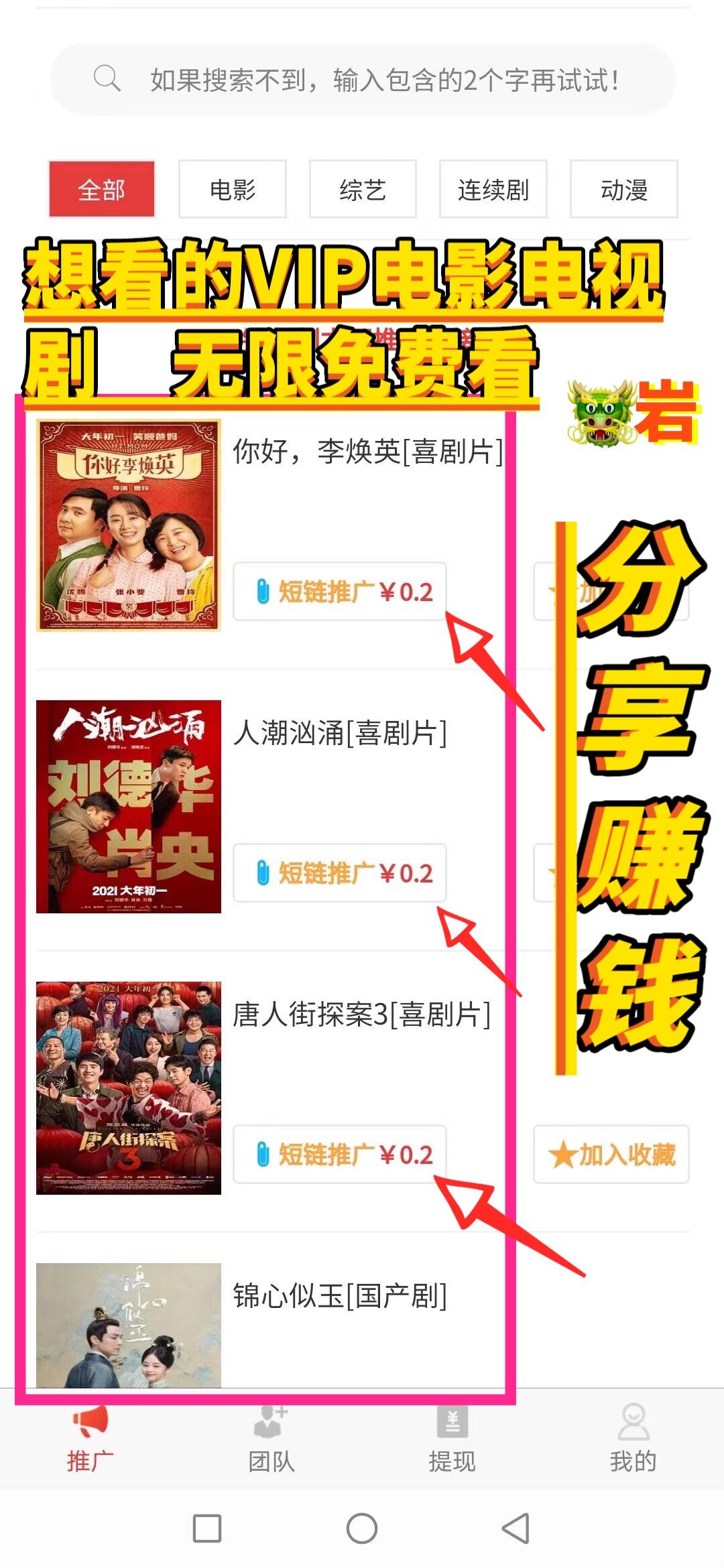Screen dimensions: 724x1568
Task: Go to the 团队 tab
Action: click(271, 1437)
